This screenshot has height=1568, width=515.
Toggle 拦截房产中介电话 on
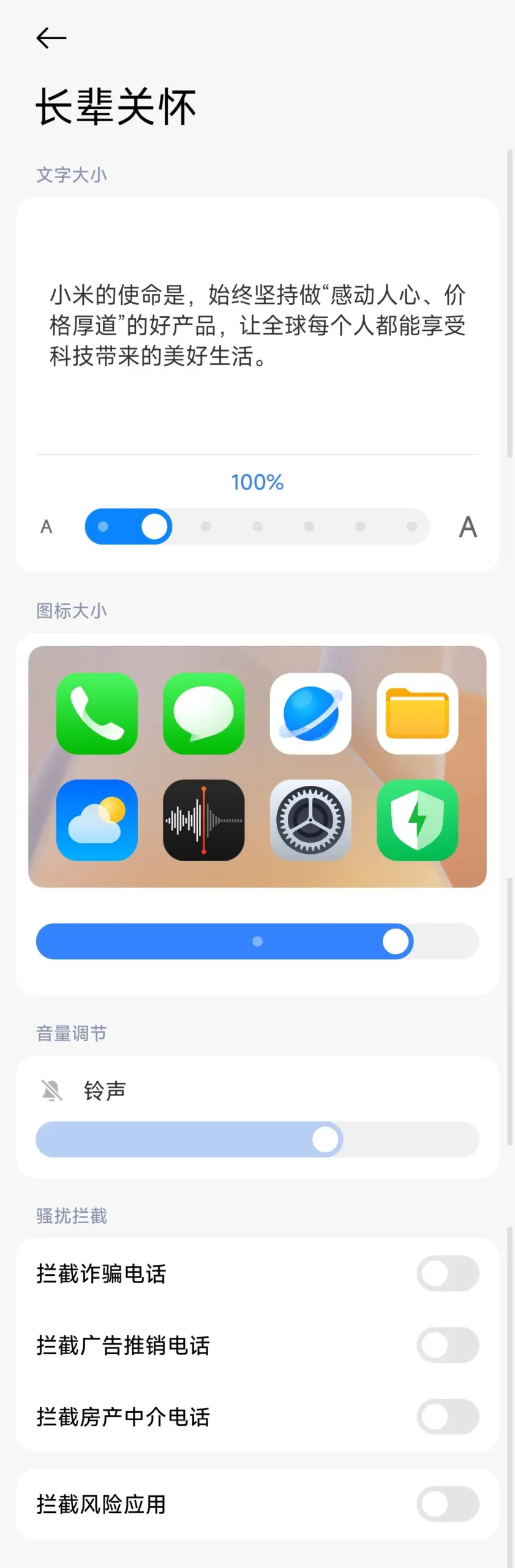[448, 1417]
